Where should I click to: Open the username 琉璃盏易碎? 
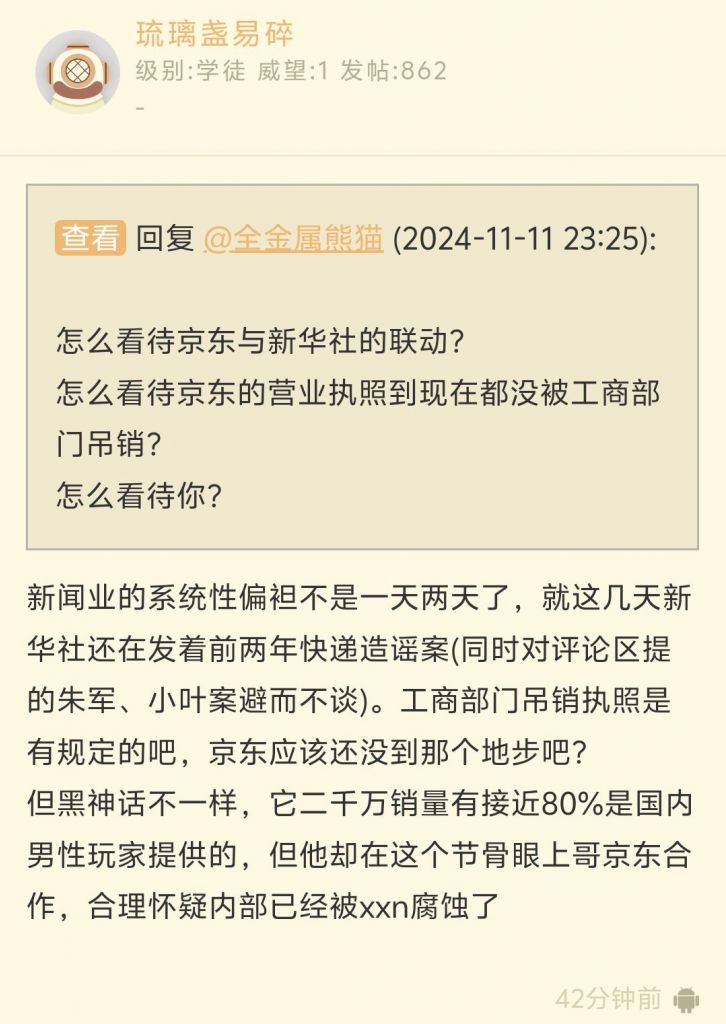click(x=214, y=33)
